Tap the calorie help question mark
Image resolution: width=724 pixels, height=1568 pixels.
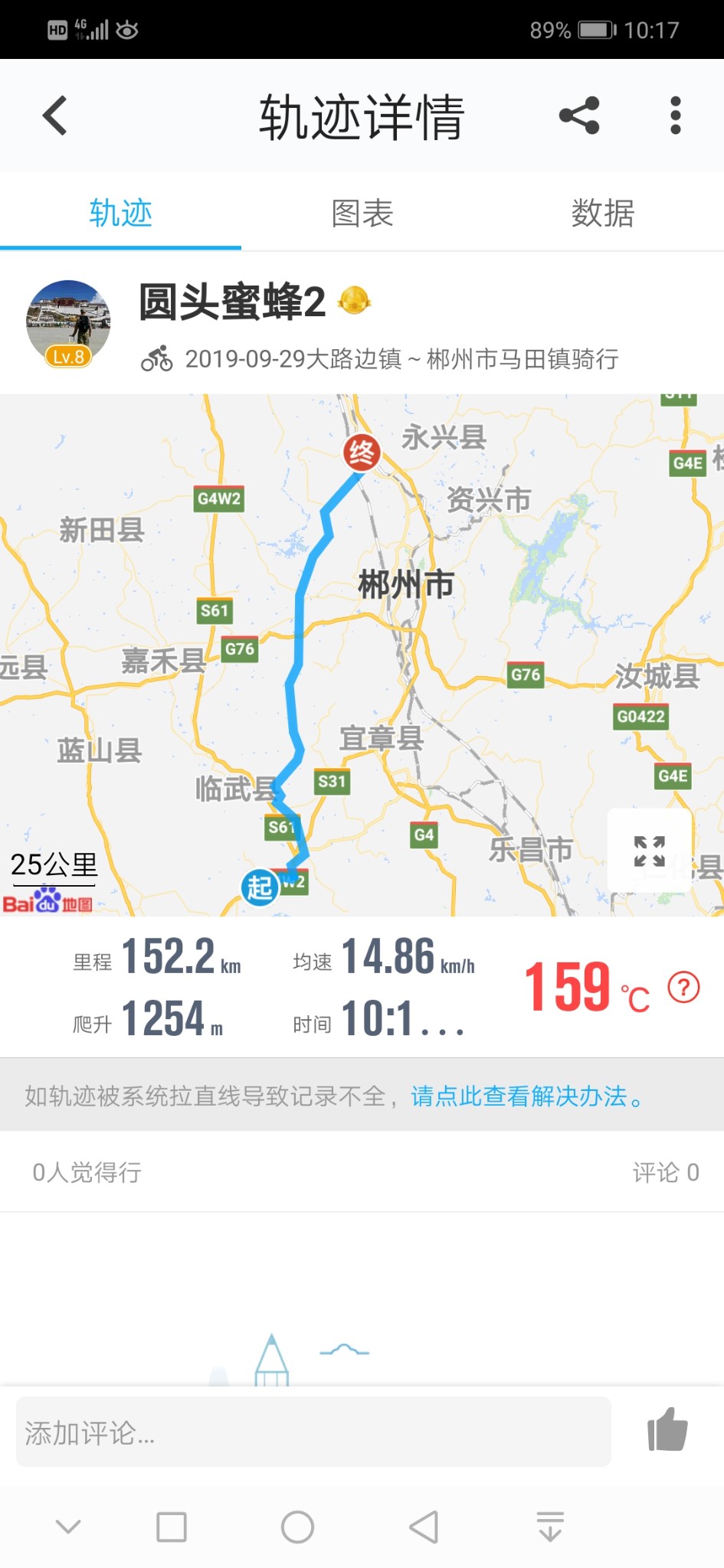(x=683, y=987)
